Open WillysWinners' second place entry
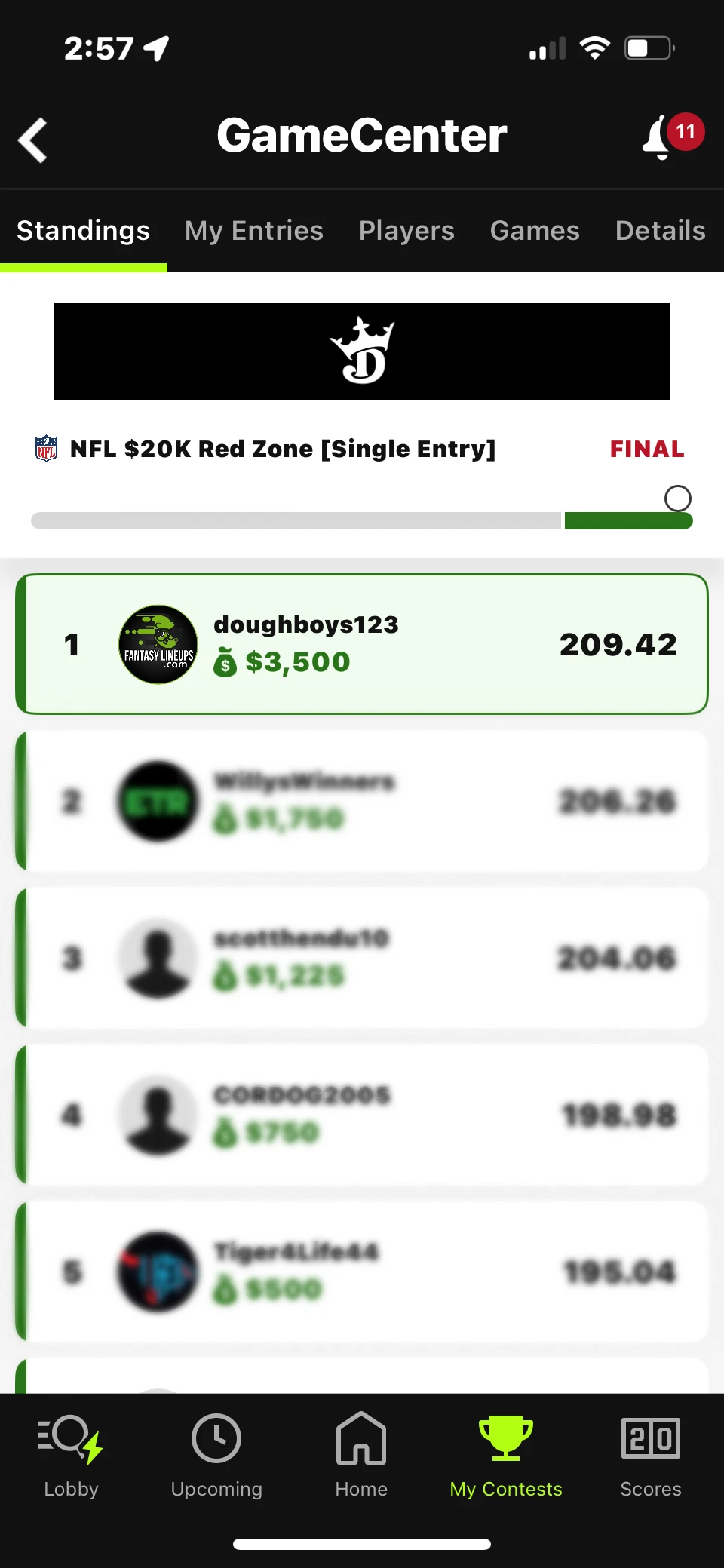This screenshot has width=724, height=1568. click(x=362, y=801)
